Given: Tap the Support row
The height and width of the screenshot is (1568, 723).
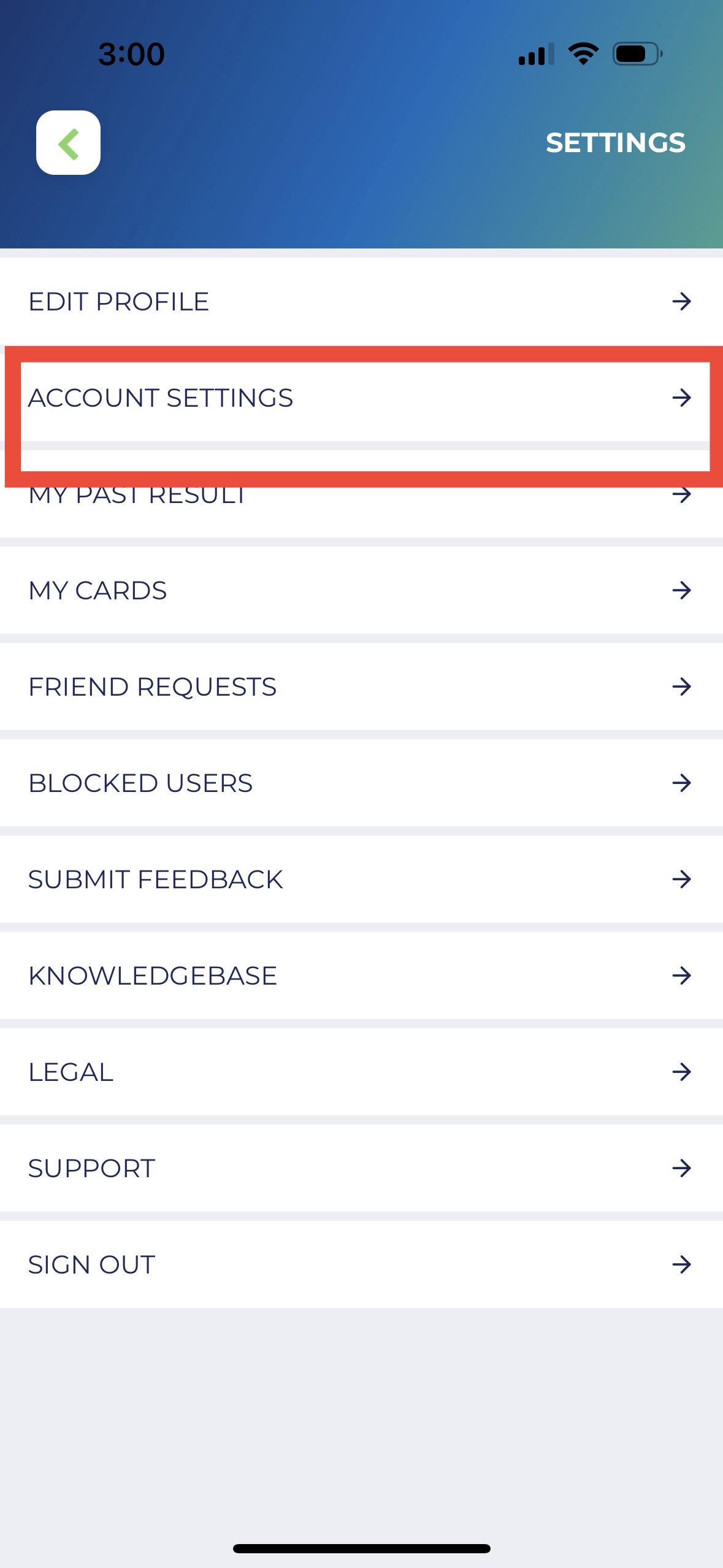Looking at the screenshot, I should pyautogui.click(x=361, y=1168).
